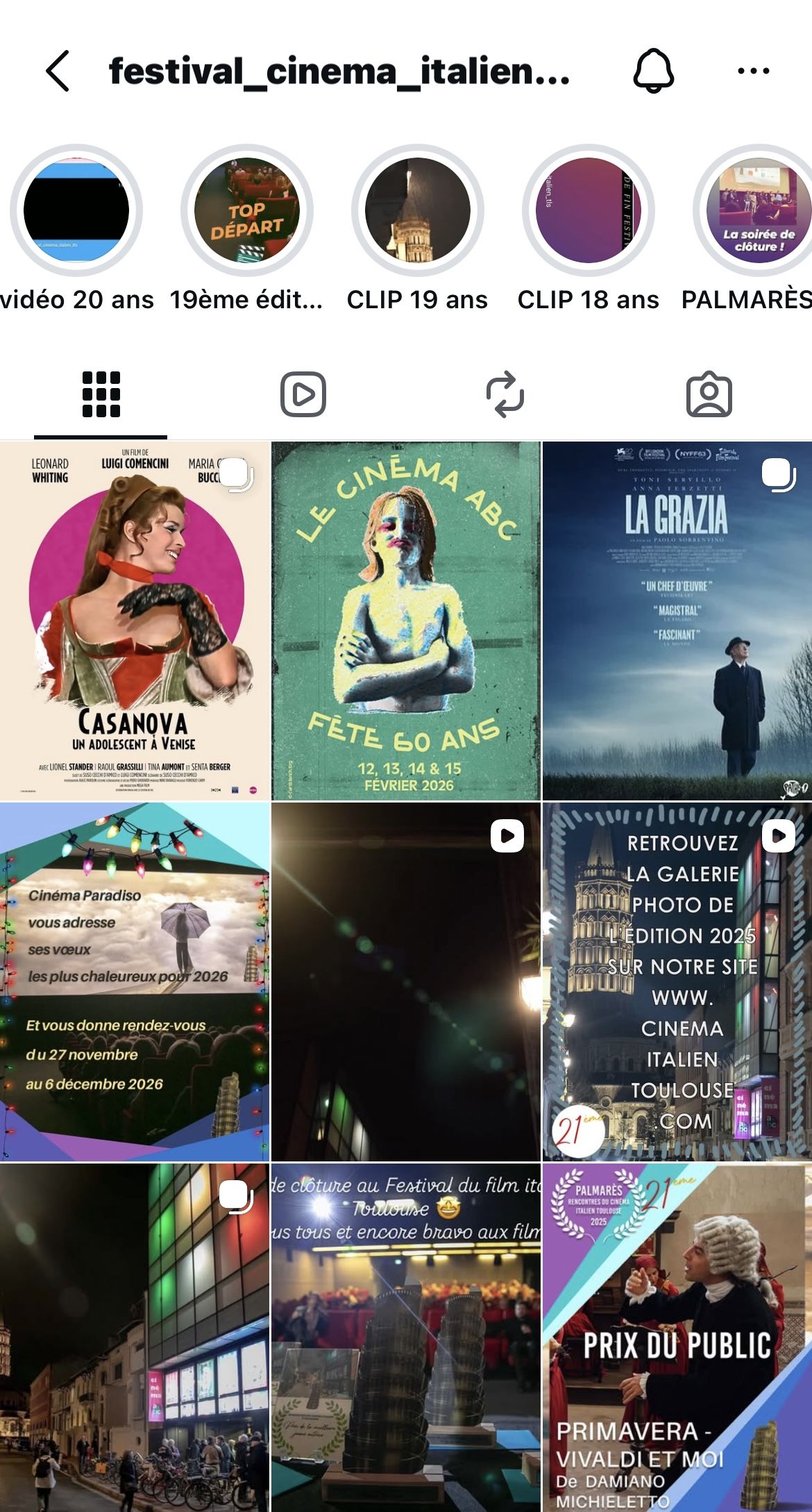
Task: Open the notifications bell
Action: coord(652,69)
